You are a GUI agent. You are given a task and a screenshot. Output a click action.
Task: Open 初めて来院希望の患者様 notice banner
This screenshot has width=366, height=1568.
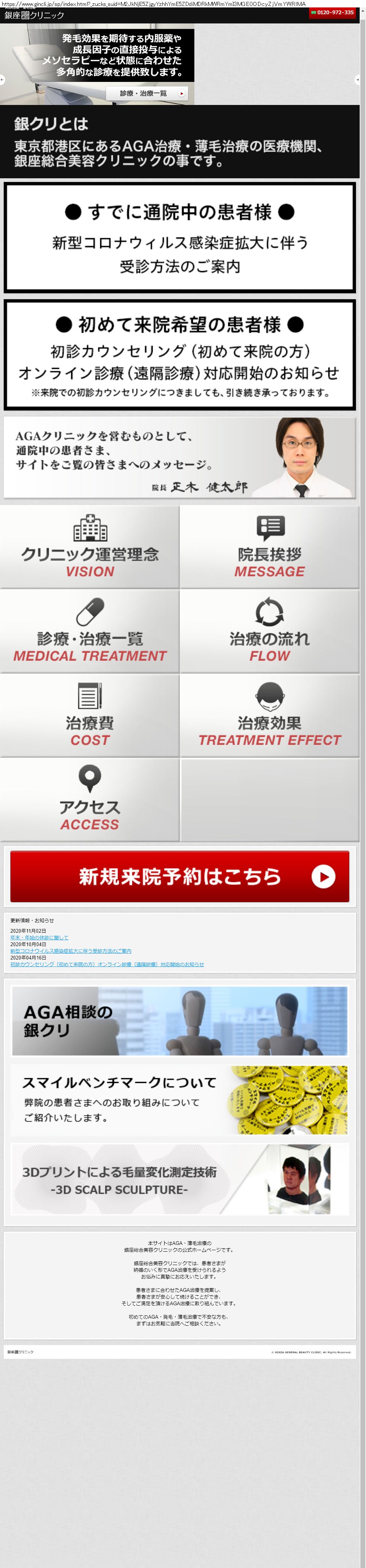[180, 355]
